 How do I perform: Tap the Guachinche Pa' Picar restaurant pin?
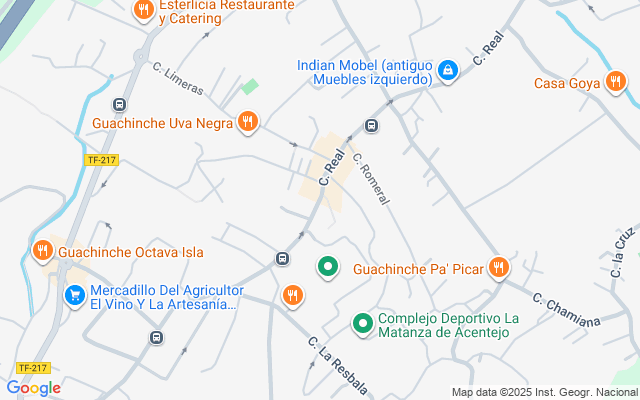point(498,268)
